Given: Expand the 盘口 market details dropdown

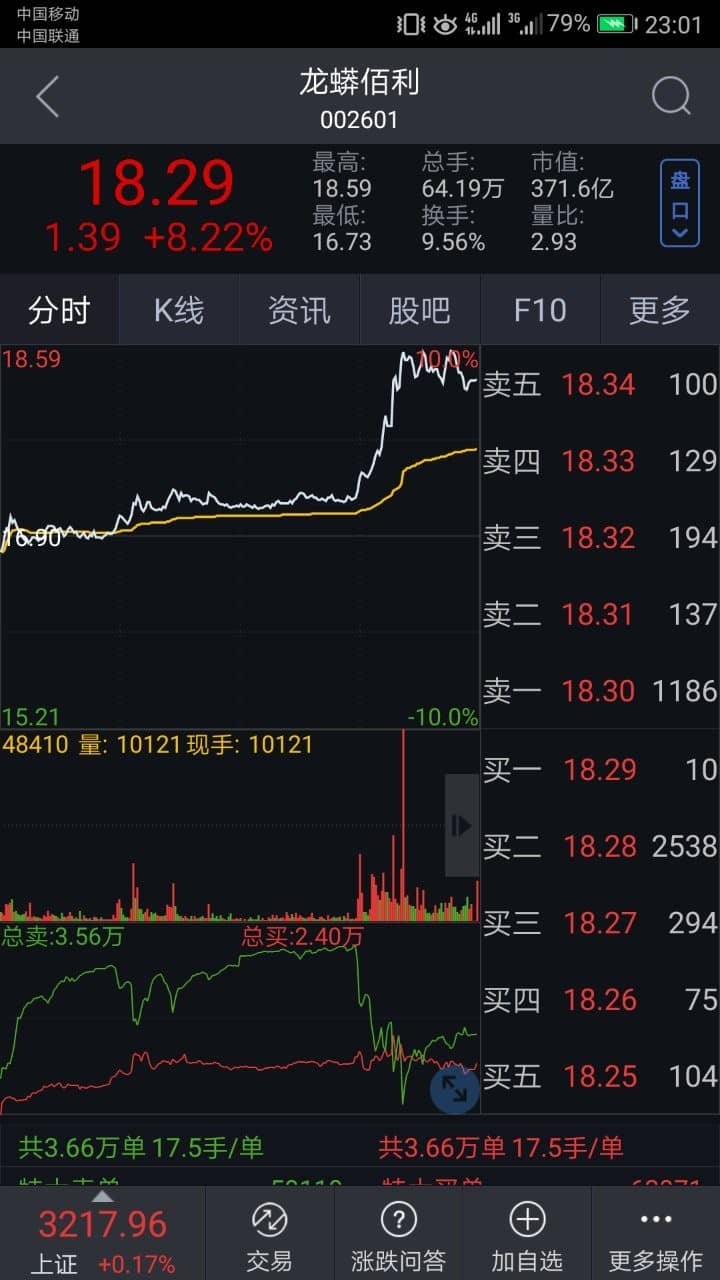Looking at the screenshot, I should pyautogui.click(x=679, y=204).
